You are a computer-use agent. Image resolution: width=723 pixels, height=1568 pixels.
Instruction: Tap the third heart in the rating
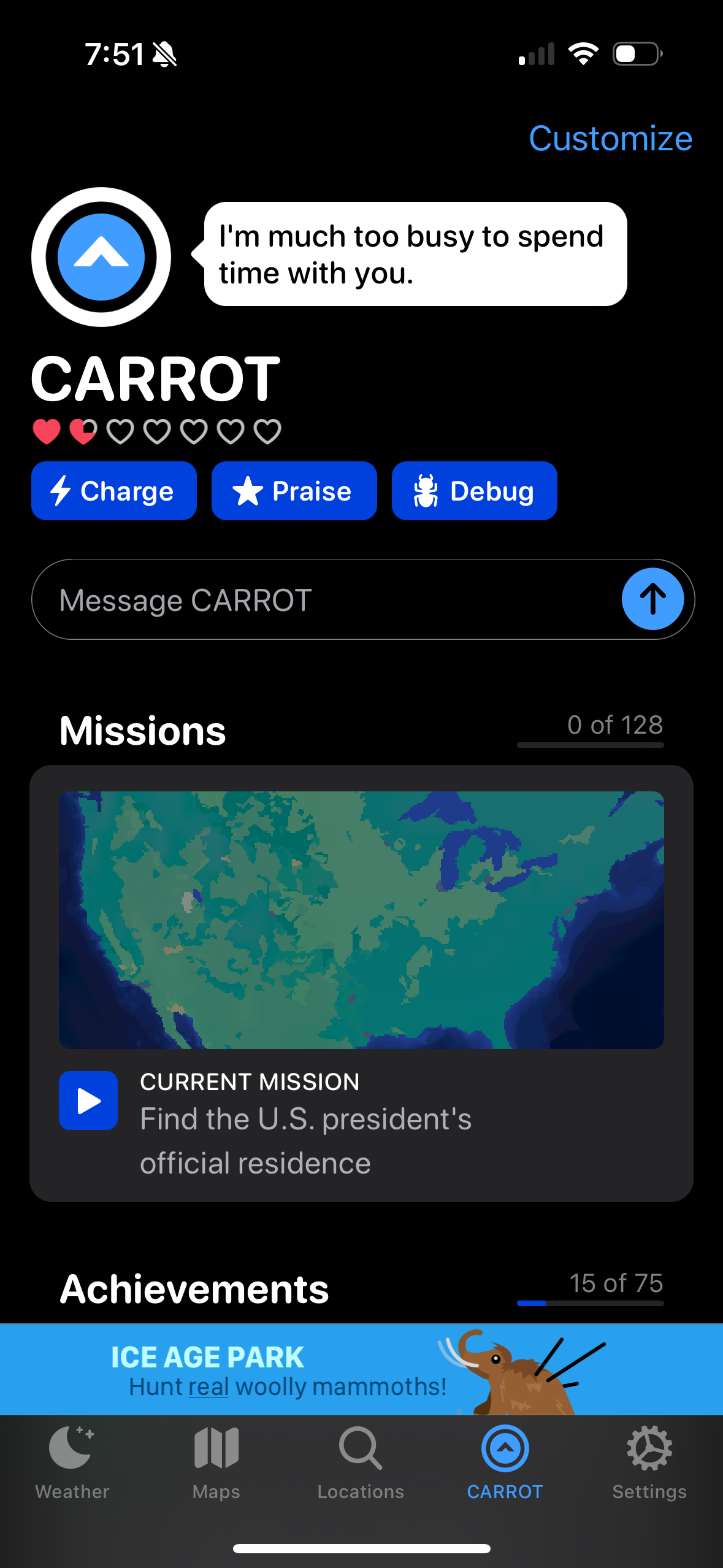pos(120,431)
